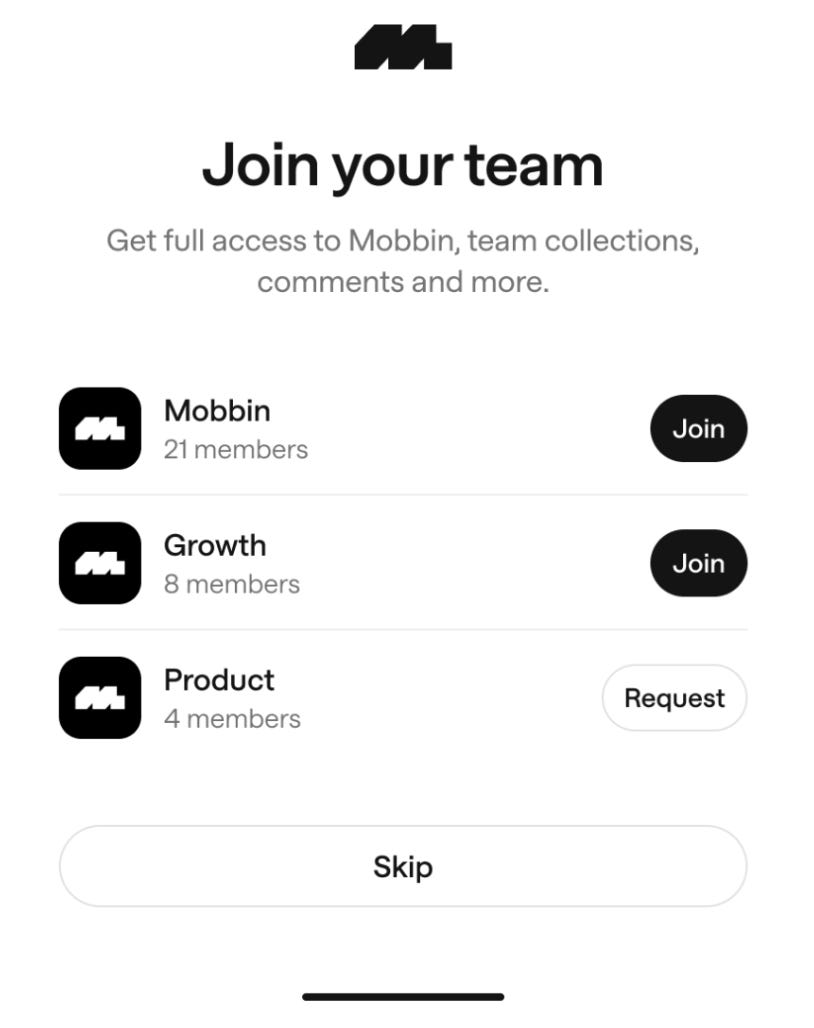Request access to the Product team
Viewport: 814px width, 1028px height.
(674, 698)
